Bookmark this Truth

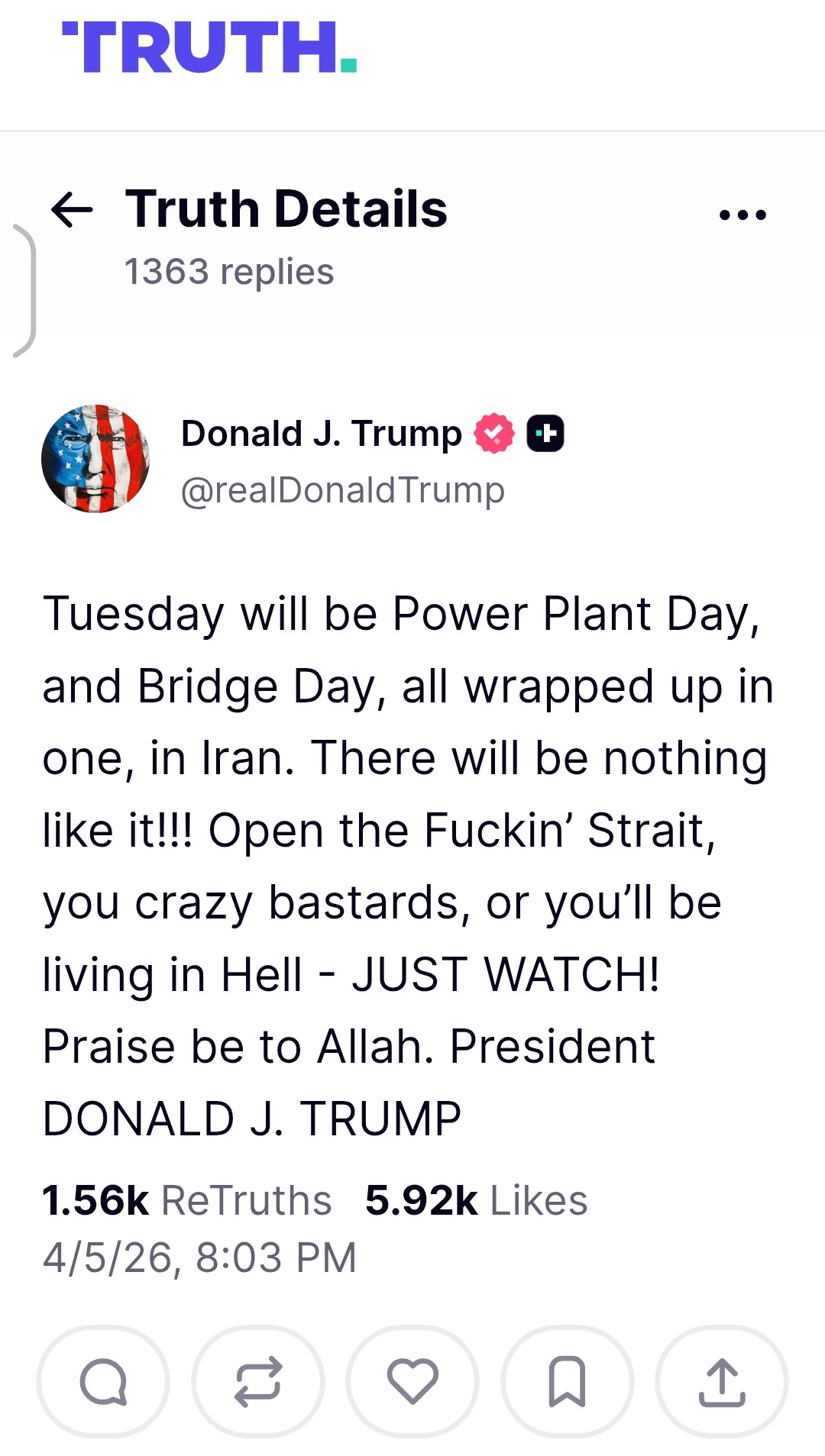pos(567,1382)
